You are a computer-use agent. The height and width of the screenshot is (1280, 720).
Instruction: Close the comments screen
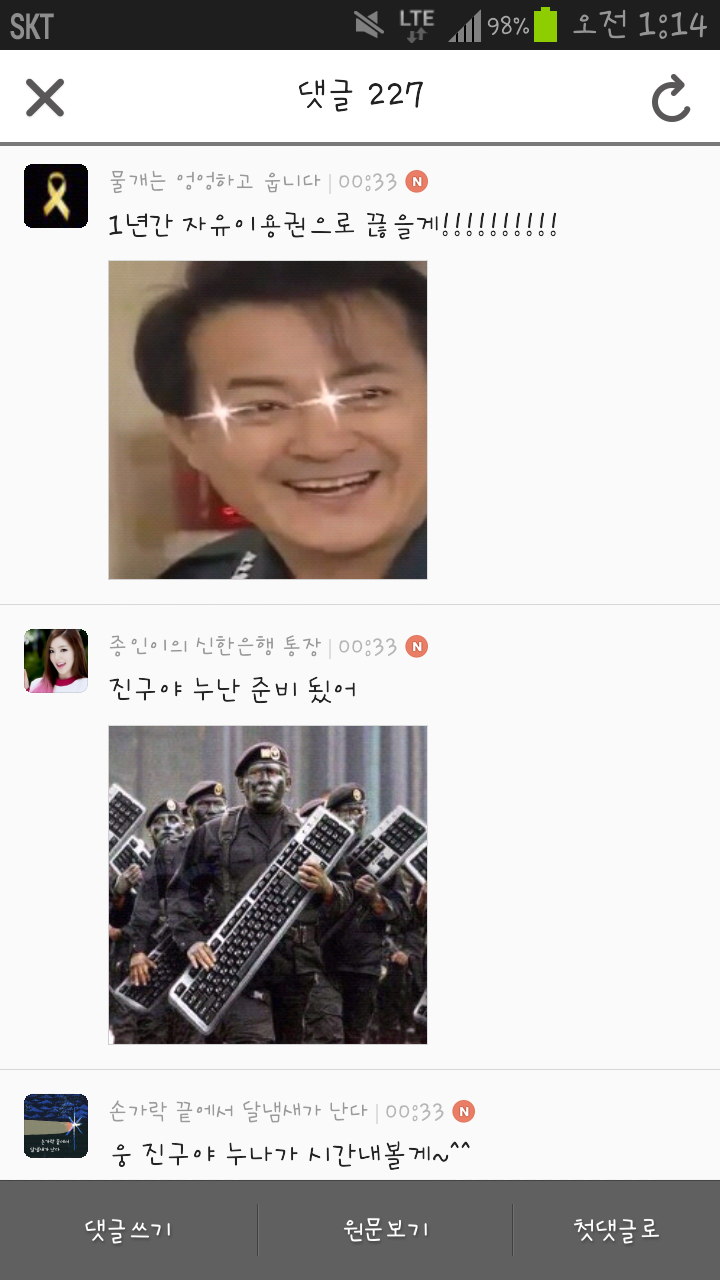tap(45, 97)
